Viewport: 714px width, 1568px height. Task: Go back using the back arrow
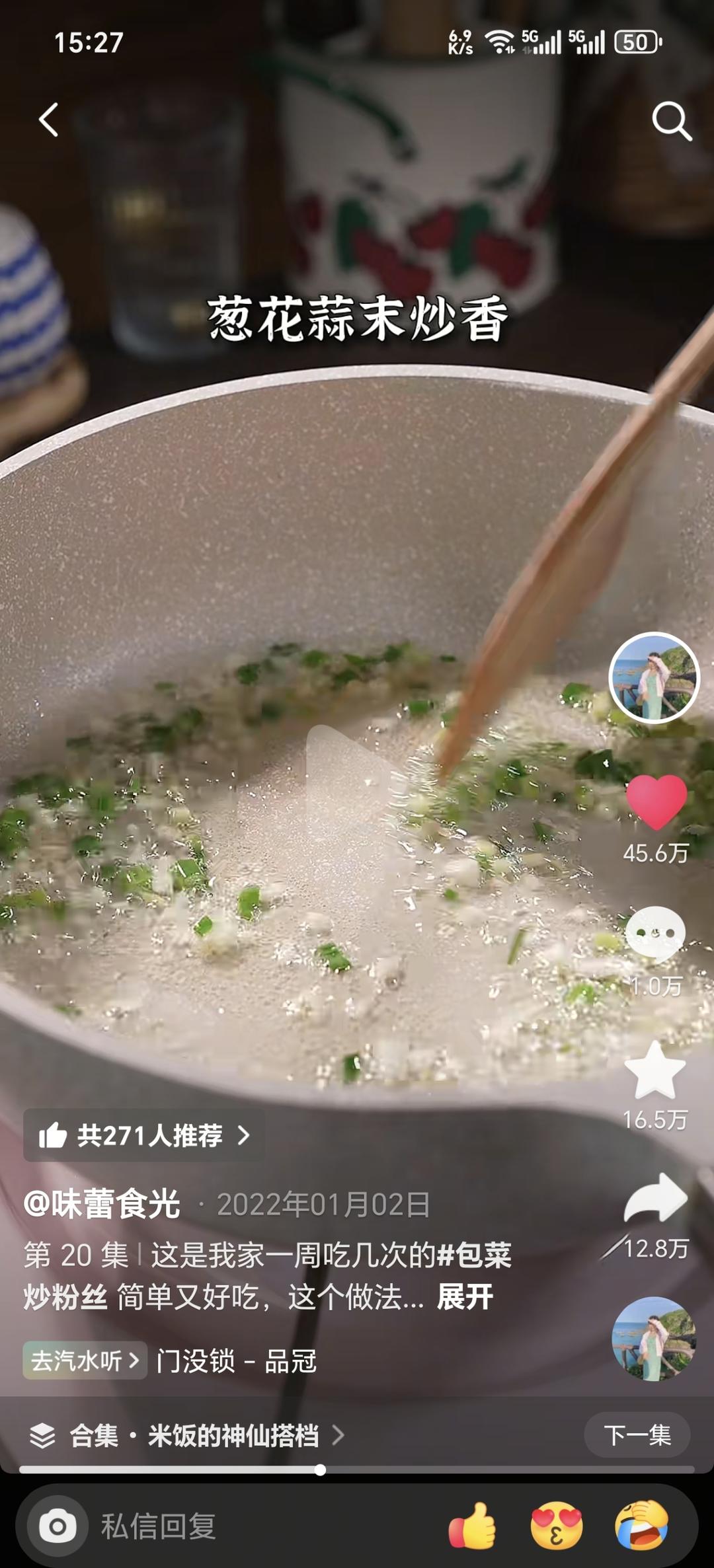coord(44,118)
